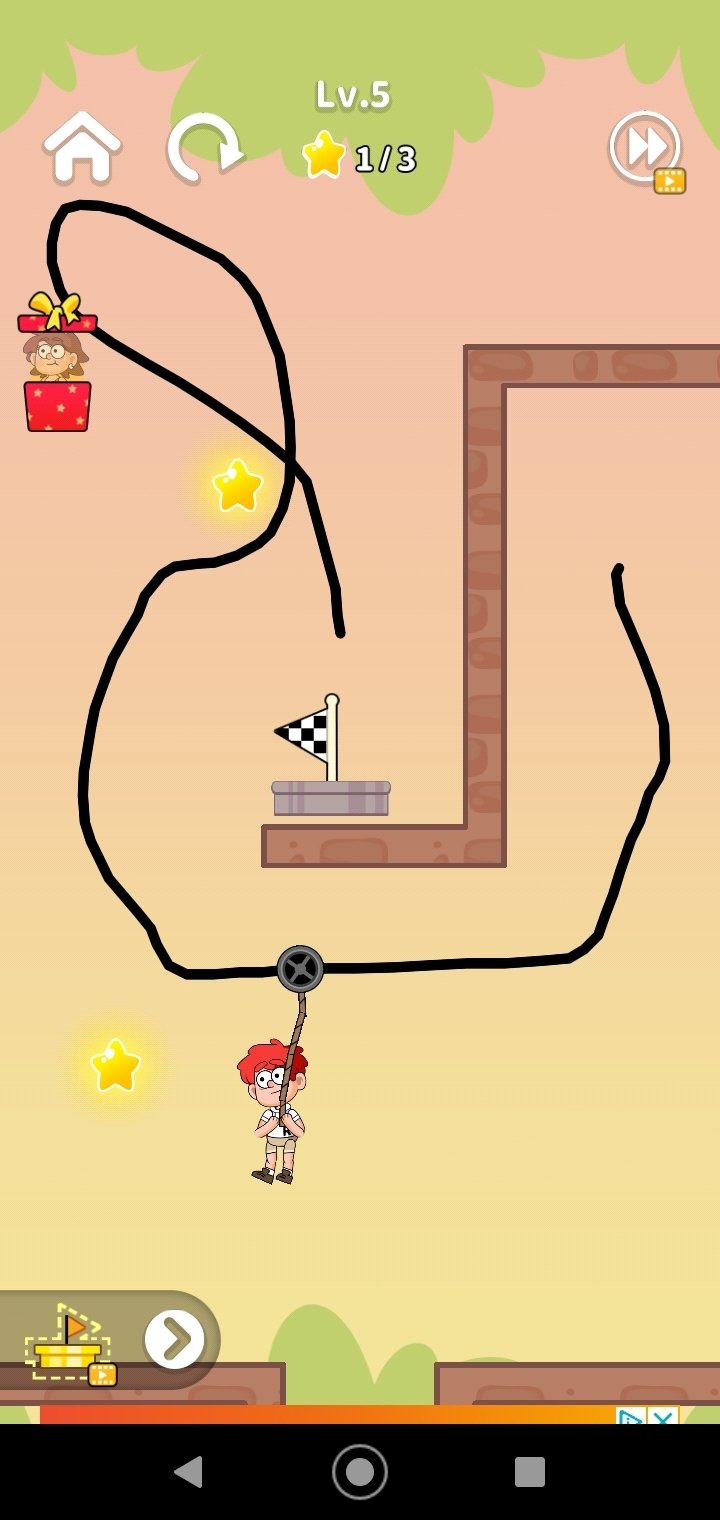This screenshot has height=1520, width=720.
Task: Close the ad banner
Action: tap(663, 1416)
